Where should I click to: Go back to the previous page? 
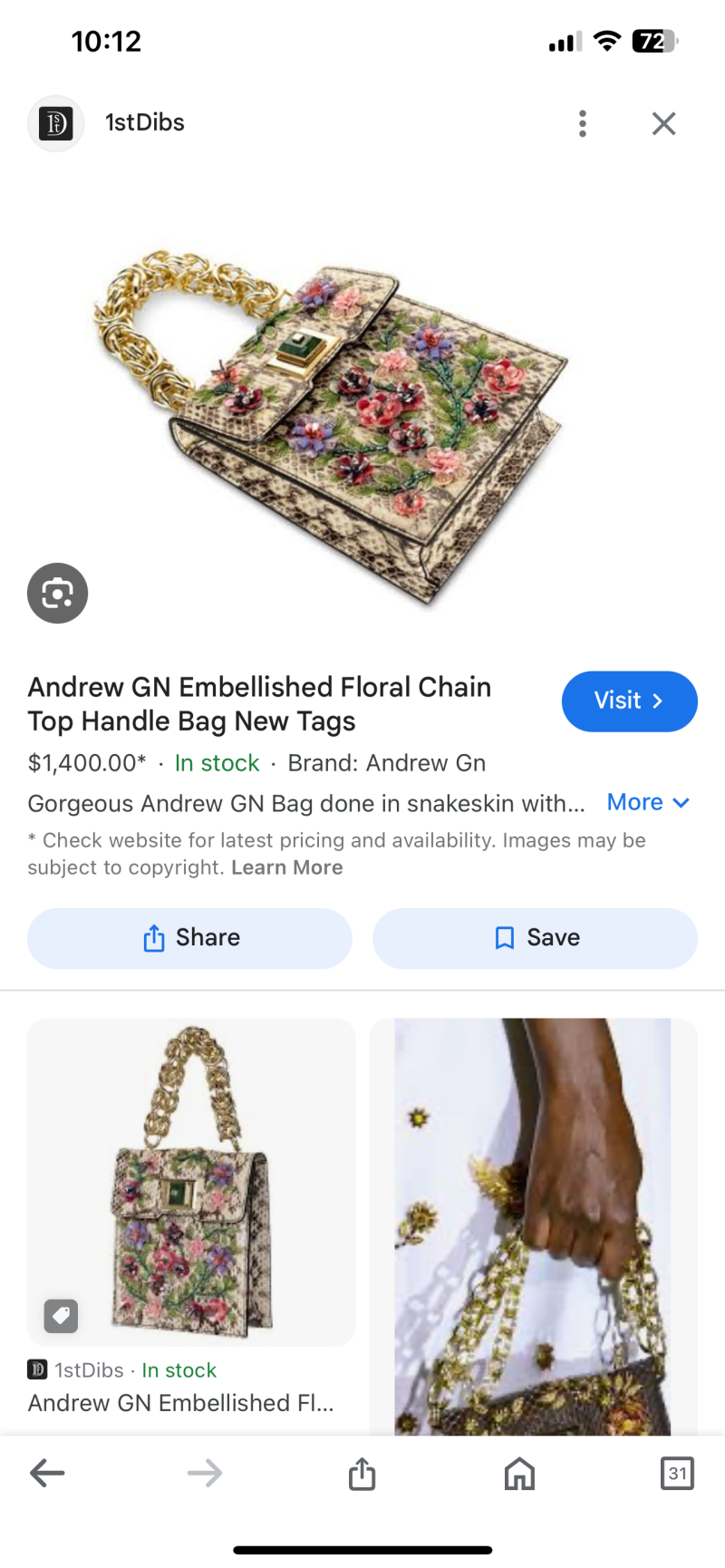(x=47, y=1473)
